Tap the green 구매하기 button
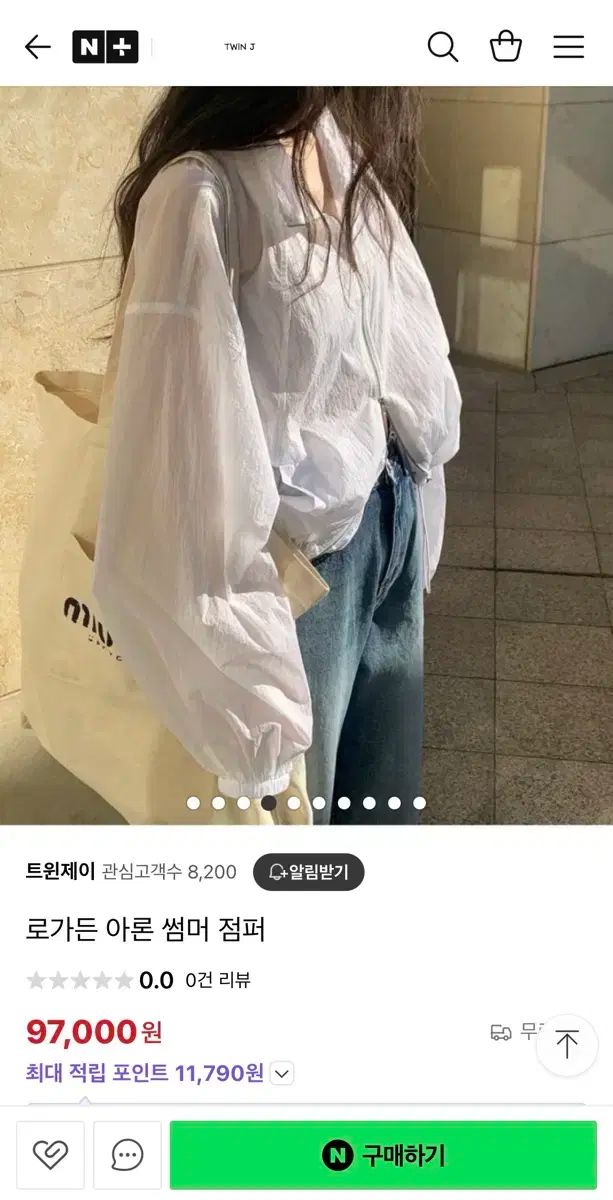Screen dimensions: 613x1200 click(383, 1155)
